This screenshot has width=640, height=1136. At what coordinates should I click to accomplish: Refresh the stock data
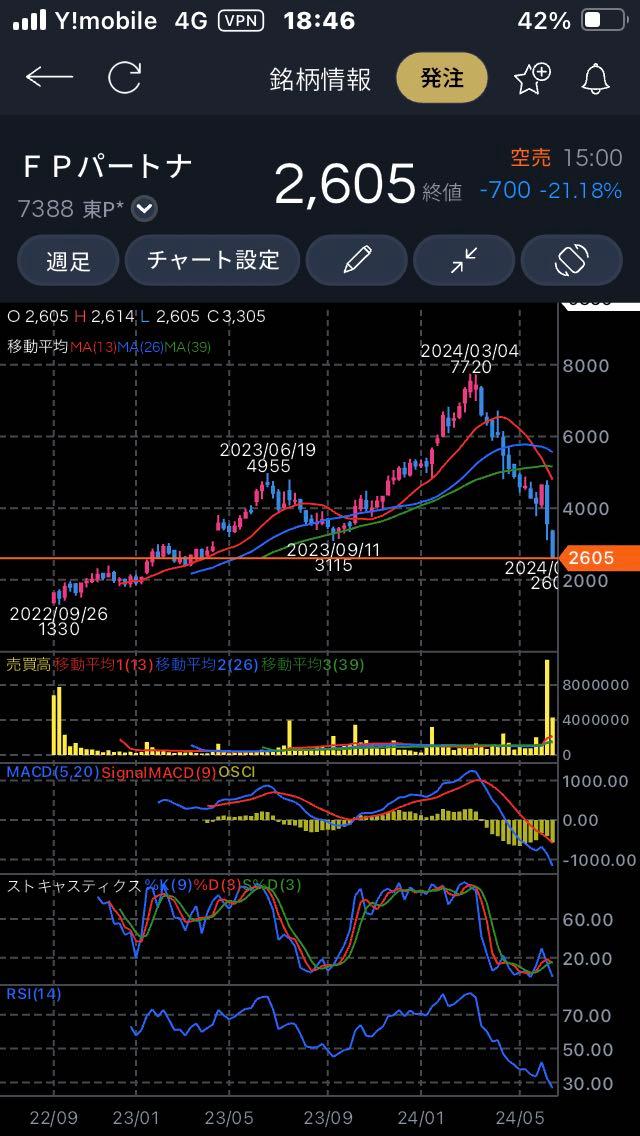(x=124, y=77)
